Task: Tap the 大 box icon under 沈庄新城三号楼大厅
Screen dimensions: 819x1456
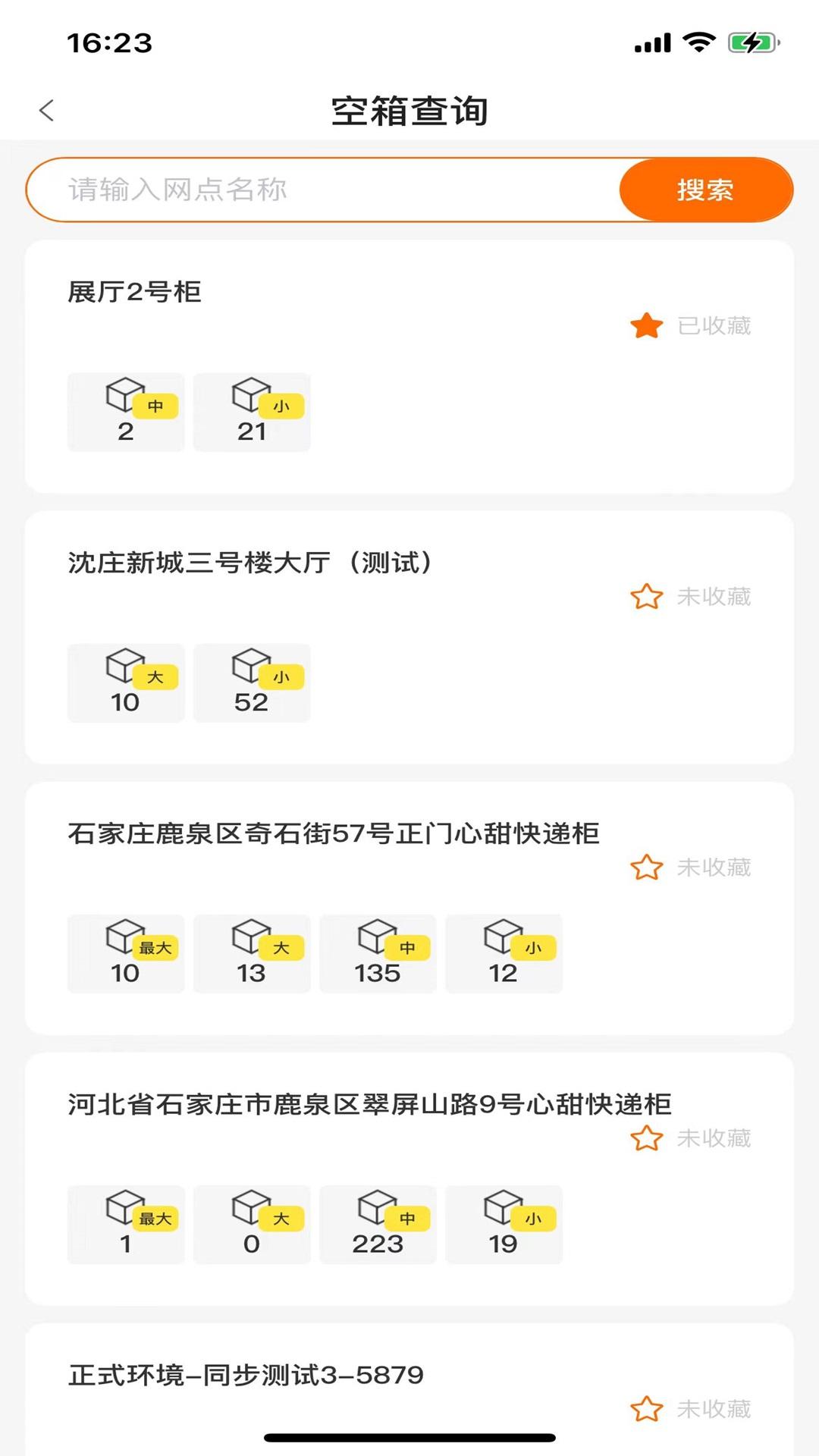Action: tap(125, 680)
